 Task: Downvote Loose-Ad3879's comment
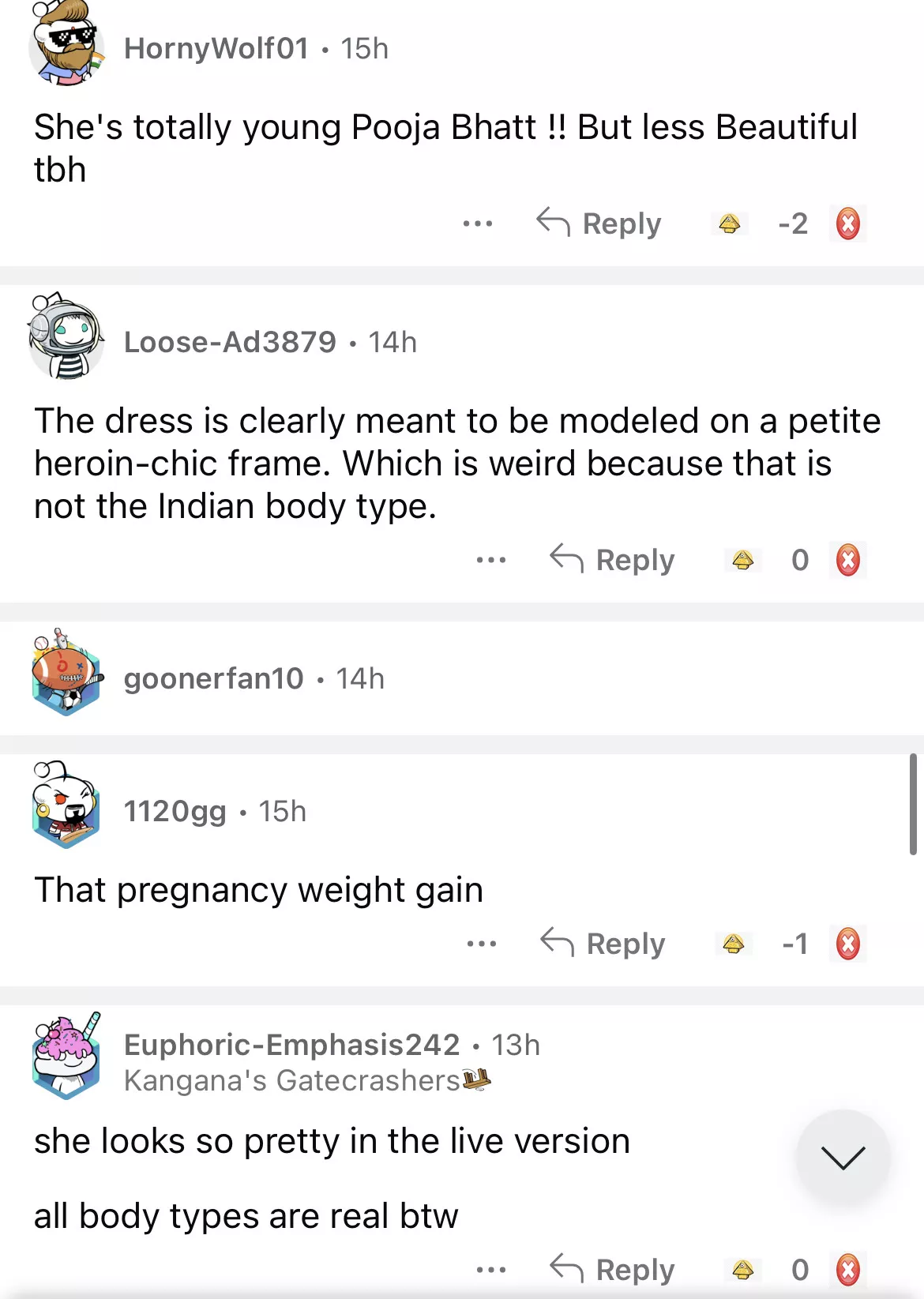[848, 560]
